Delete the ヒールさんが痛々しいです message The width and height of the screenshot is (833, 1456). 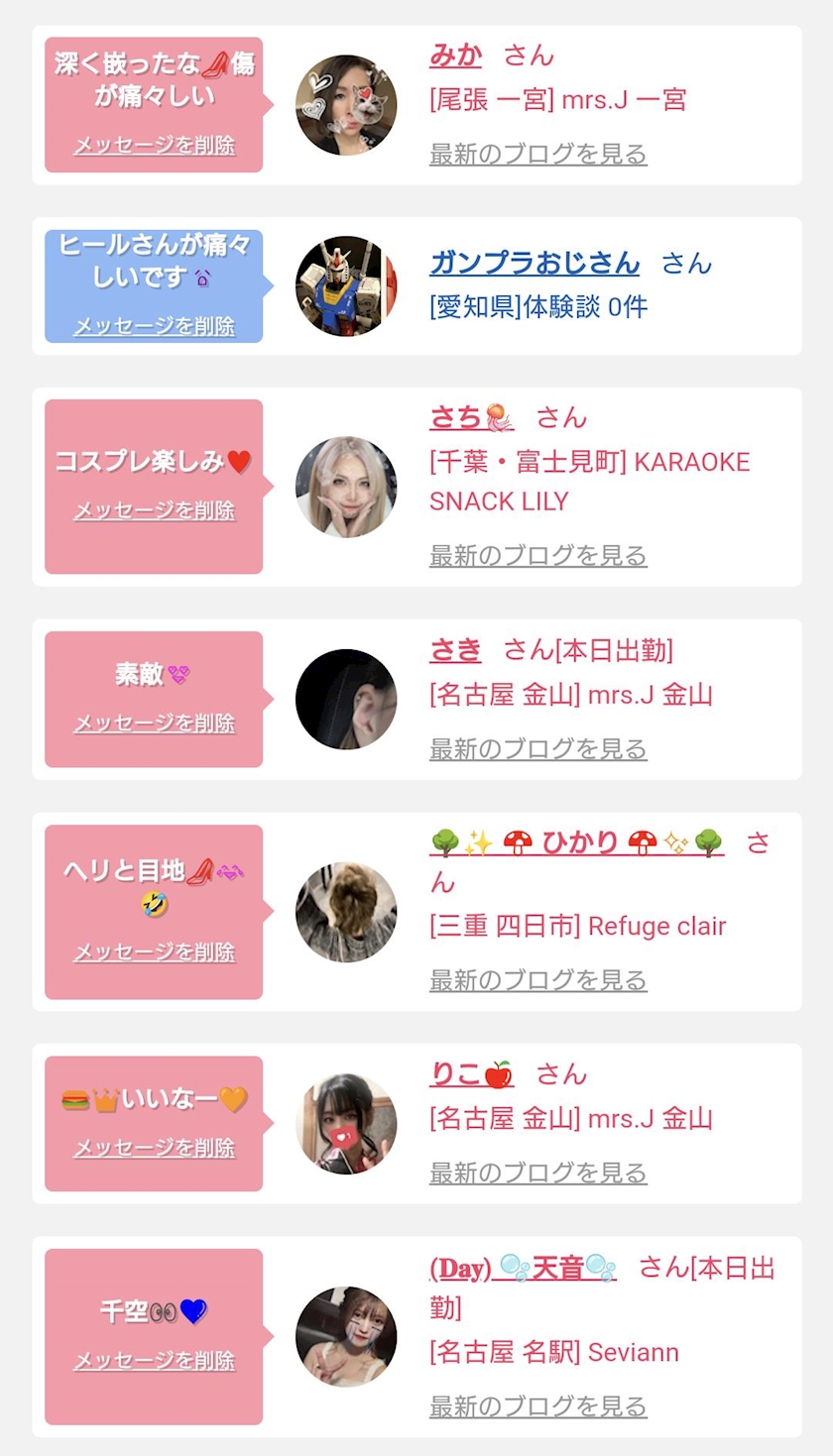coord(154,326)
